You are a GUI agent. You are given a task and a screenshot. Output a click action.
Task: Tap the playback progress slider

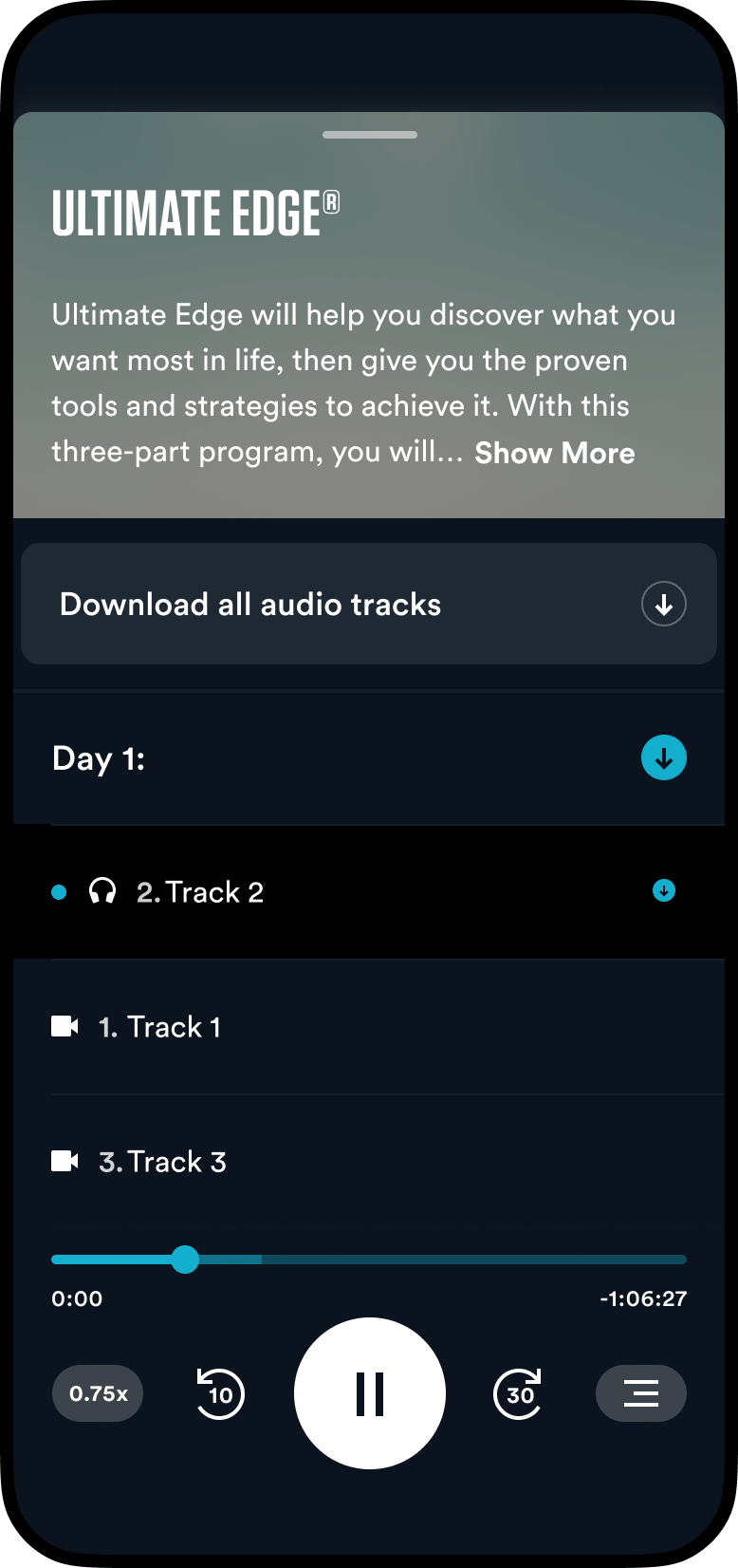point(369,1260)
